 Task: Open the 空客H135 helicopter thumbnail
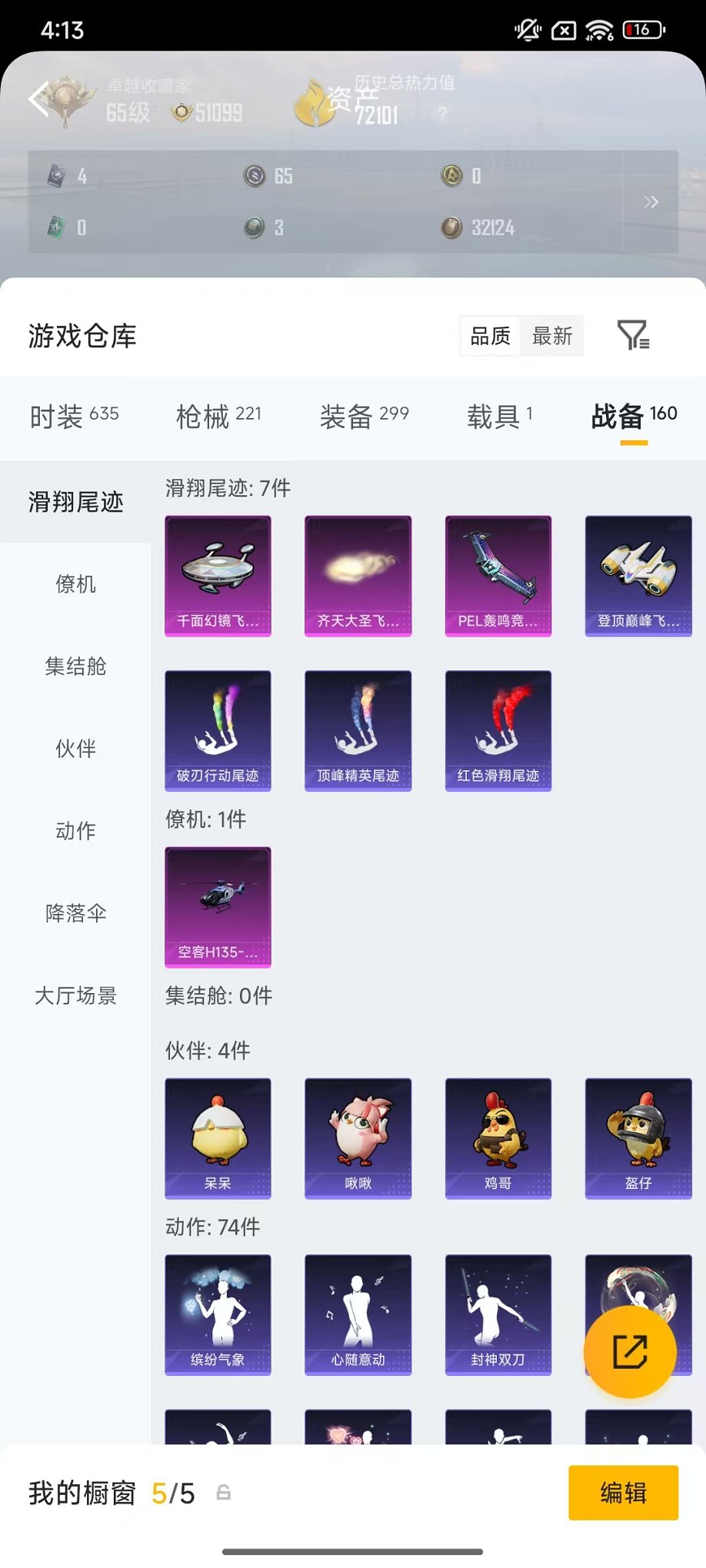tap(218, 907)
